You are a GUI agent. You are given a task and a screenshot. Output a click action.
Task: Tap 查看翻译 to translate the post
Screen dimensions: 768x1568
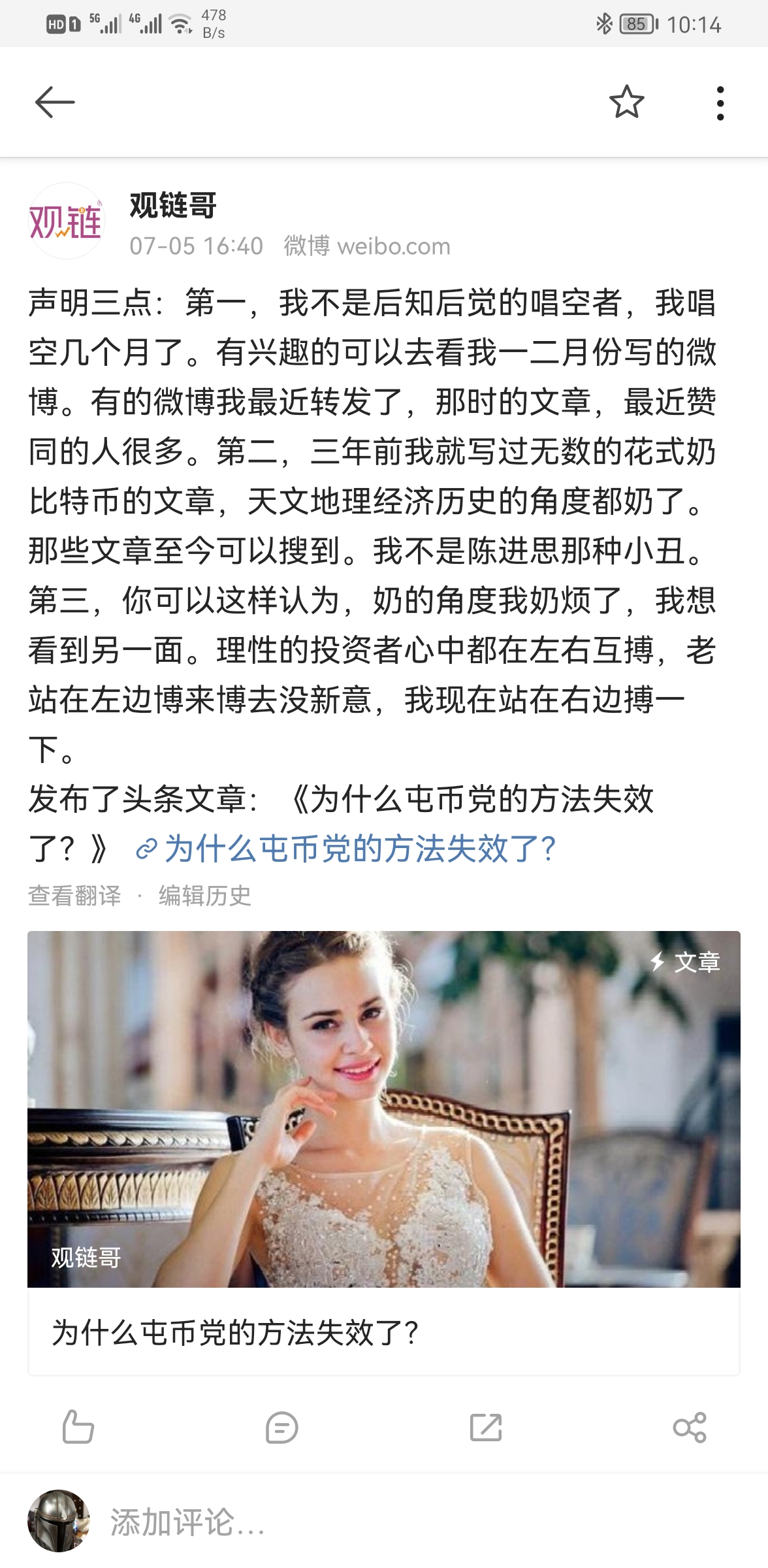click(x=74, y=896)
